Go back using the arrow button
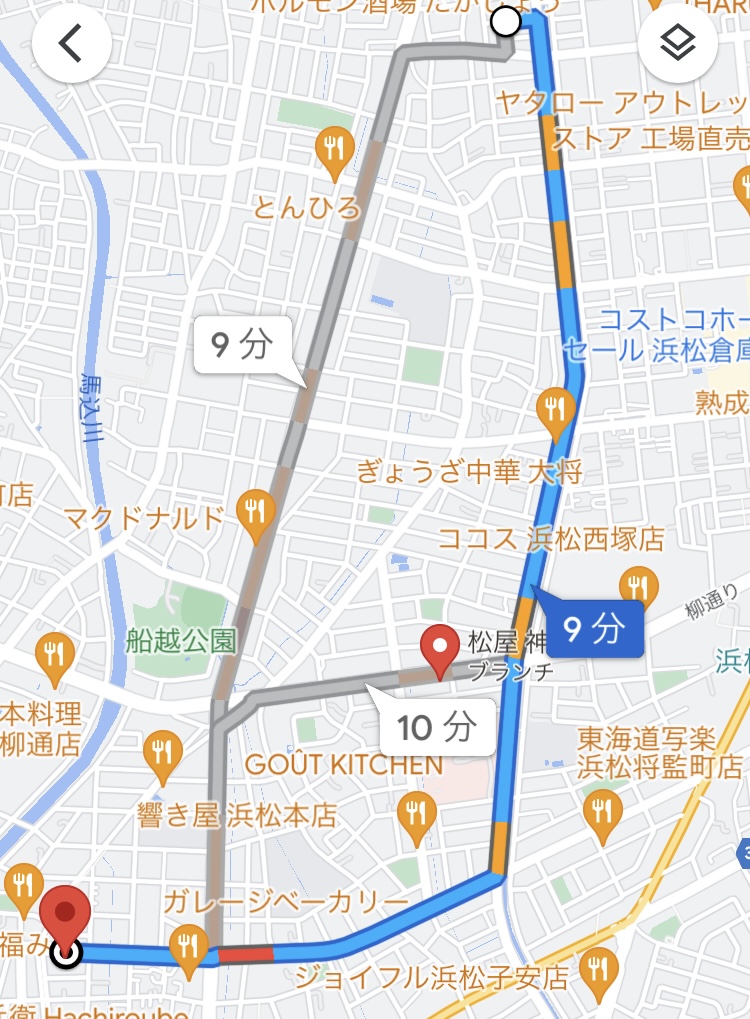 click(69, 45)
